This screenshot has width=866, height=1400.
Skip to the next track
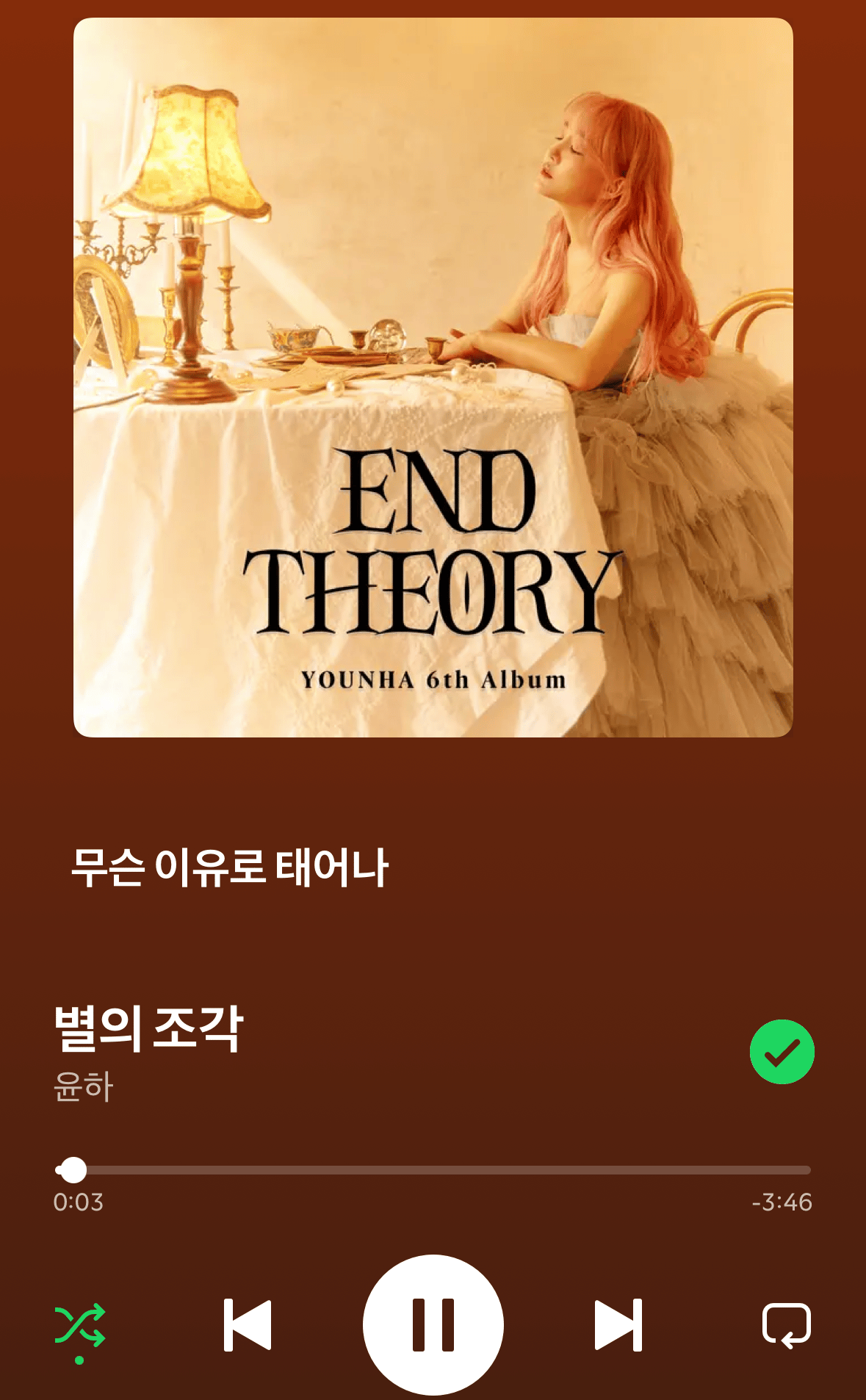pos(618,1324)
